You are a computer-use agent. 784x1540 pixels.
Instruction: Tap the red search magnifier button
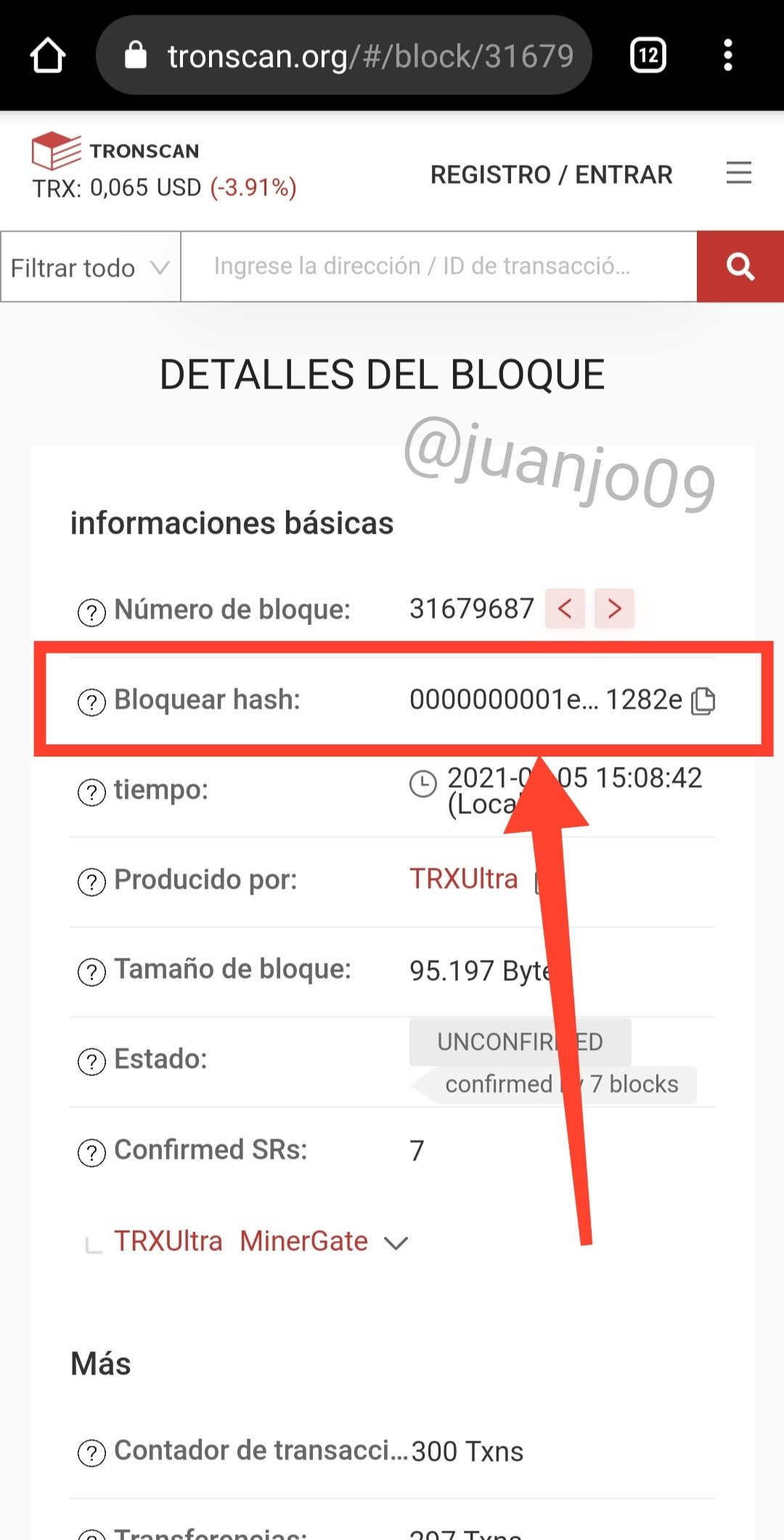point(740,266)
